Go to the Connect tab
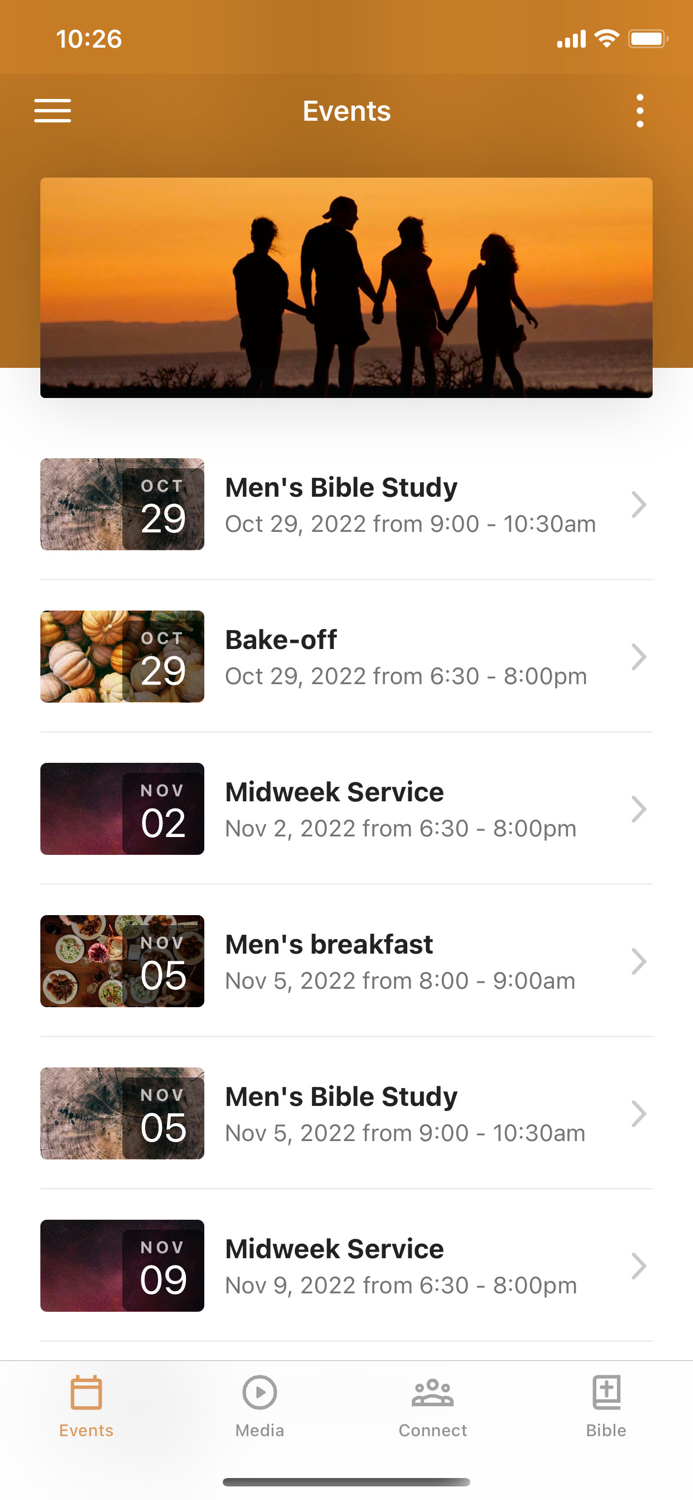The height and width of the screenshot is (1500, 693). click(433, 1406)
